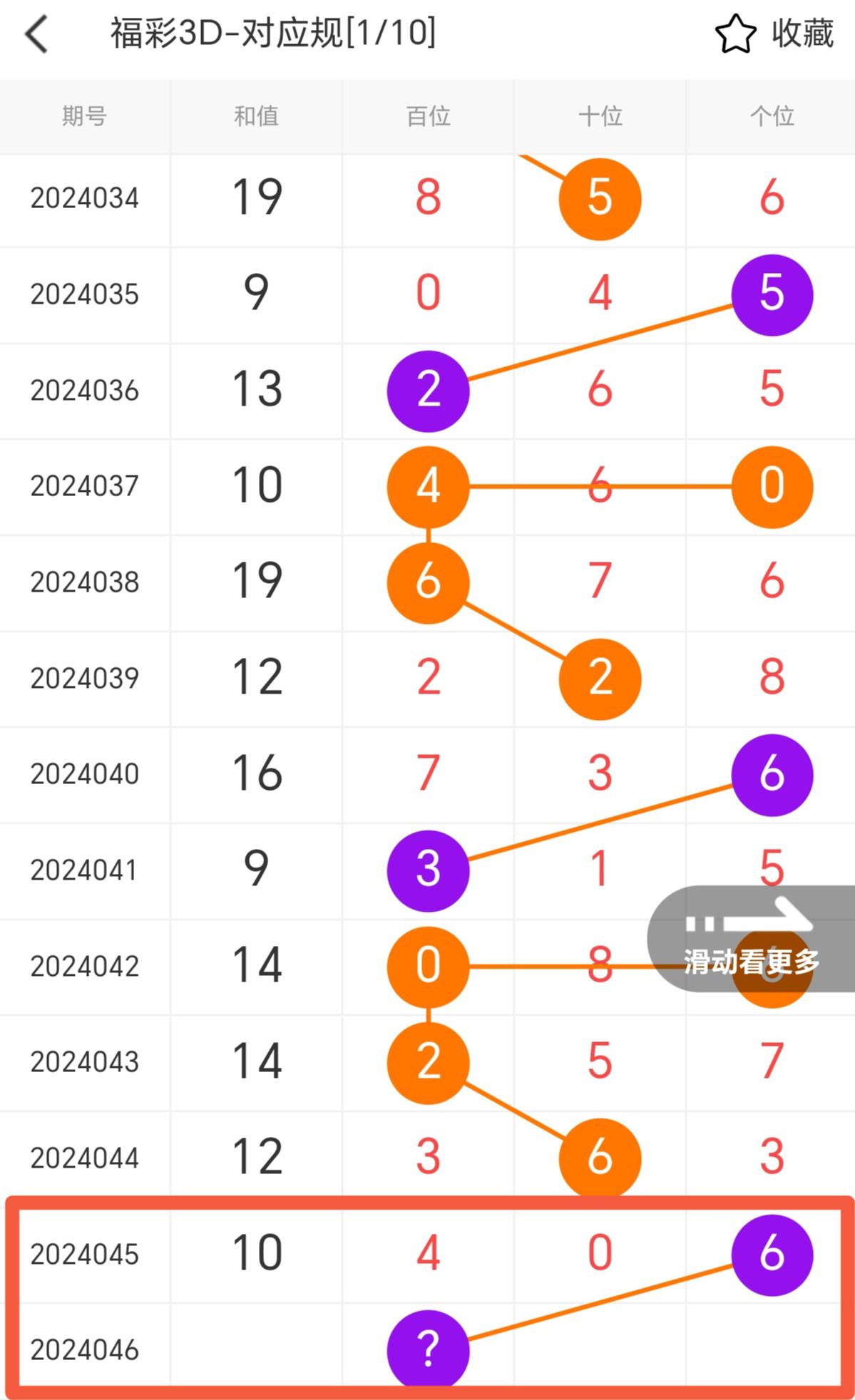Image resolution: width=855 pixels, height=1400 pixels.
Task: Add this chart to favorites (收藏)
Action: coord(774,34)
